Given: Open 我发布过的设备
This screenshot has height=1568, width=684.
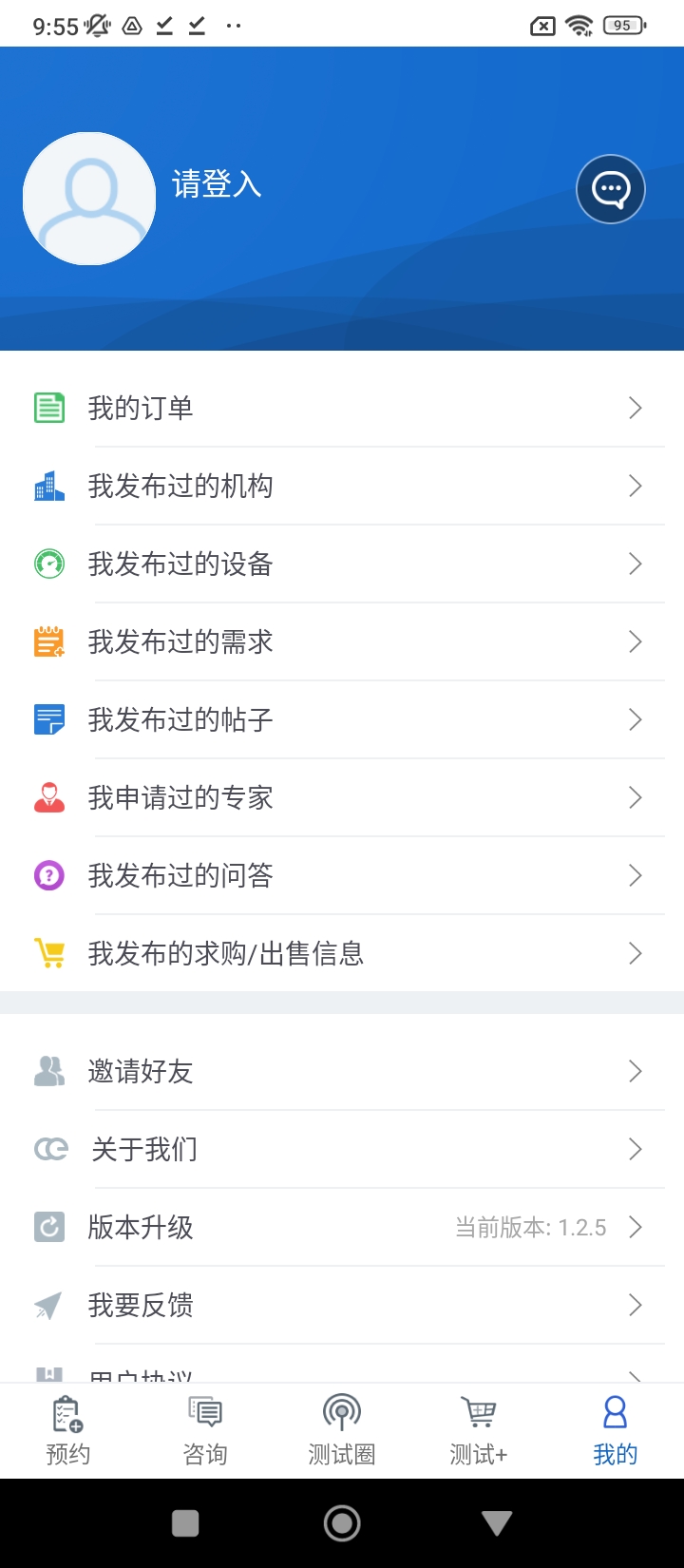Looking at the screenshot, I should [x=342, y=564].
